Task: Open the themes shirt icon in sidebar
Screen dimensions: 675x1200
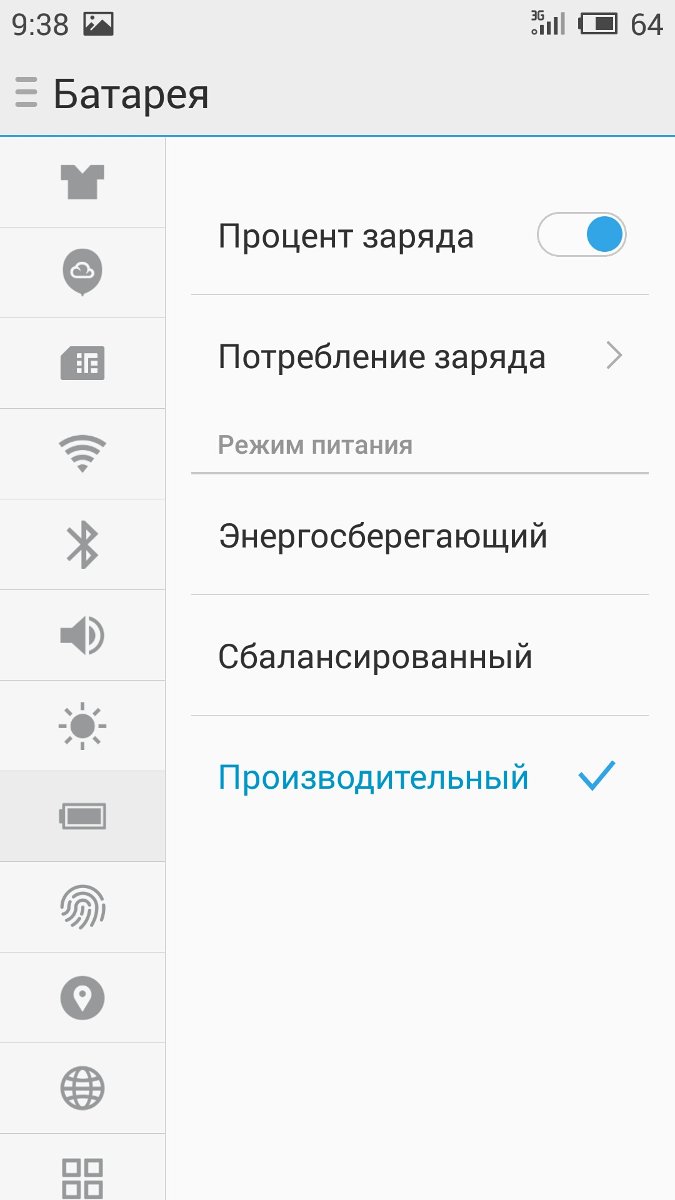Action: click(x=82, y=182)
